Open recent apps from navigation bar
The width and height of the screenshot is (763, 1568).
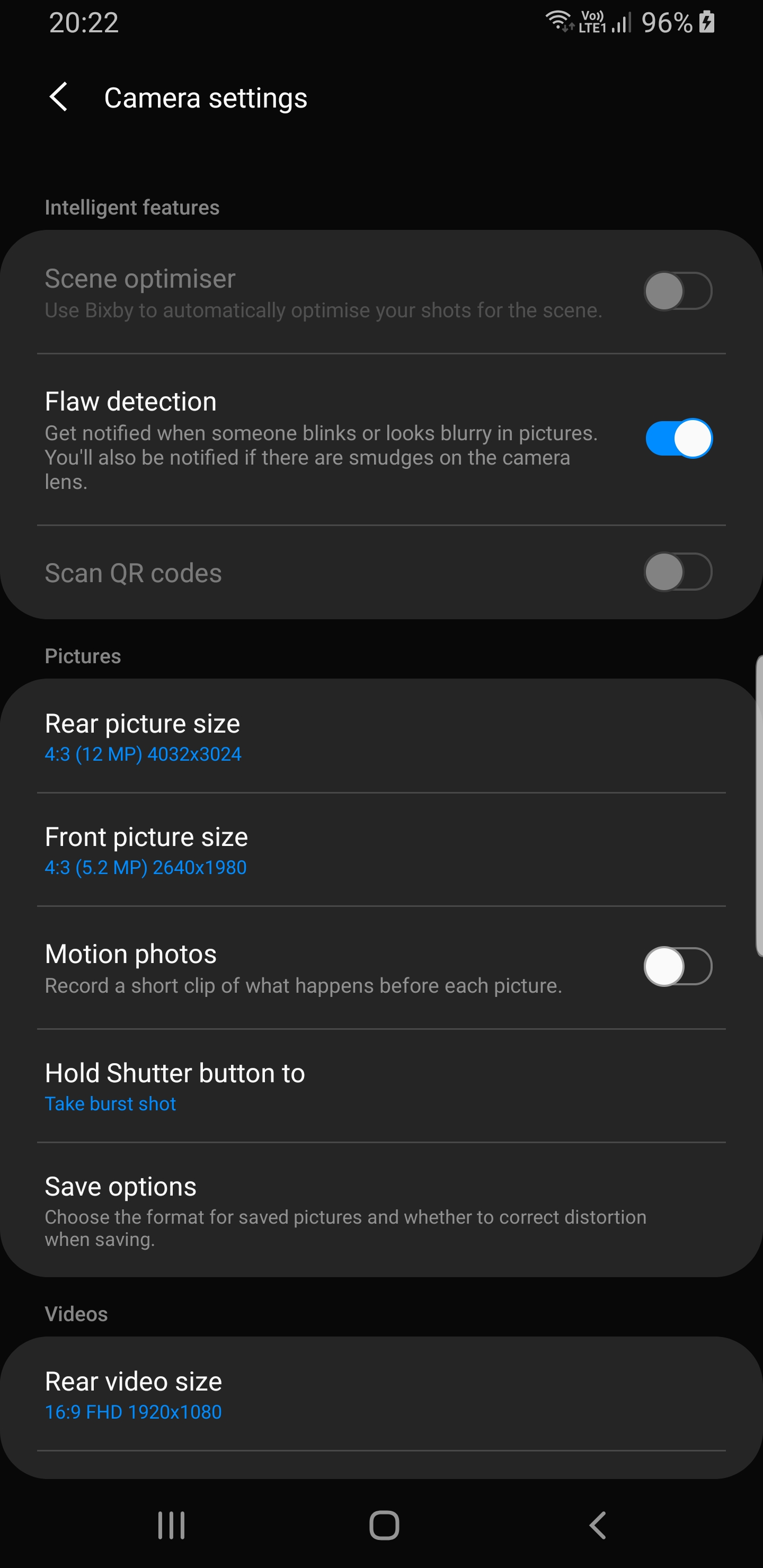171,1526
